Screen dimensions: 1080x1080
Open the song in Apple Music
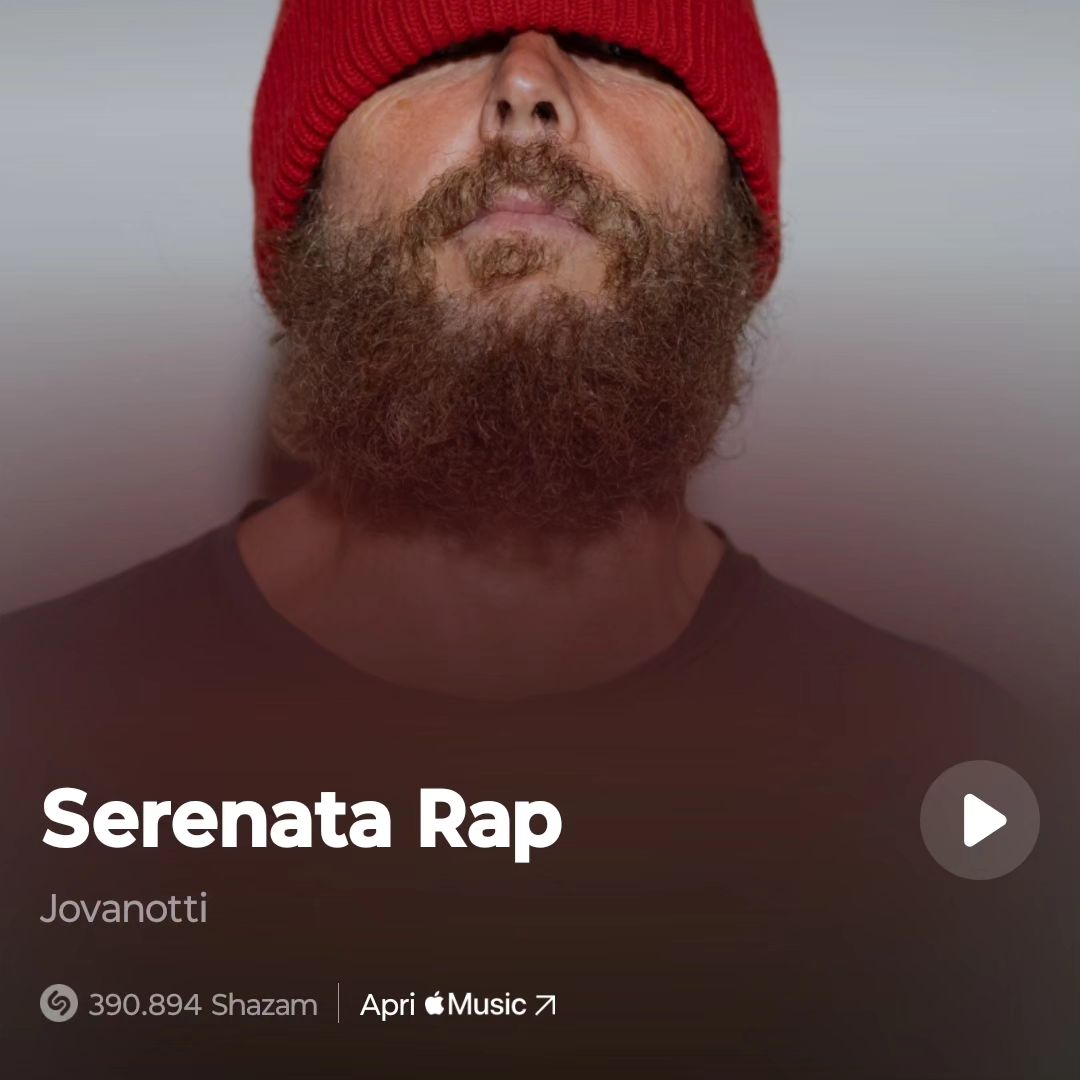[x=457, y=1004]
